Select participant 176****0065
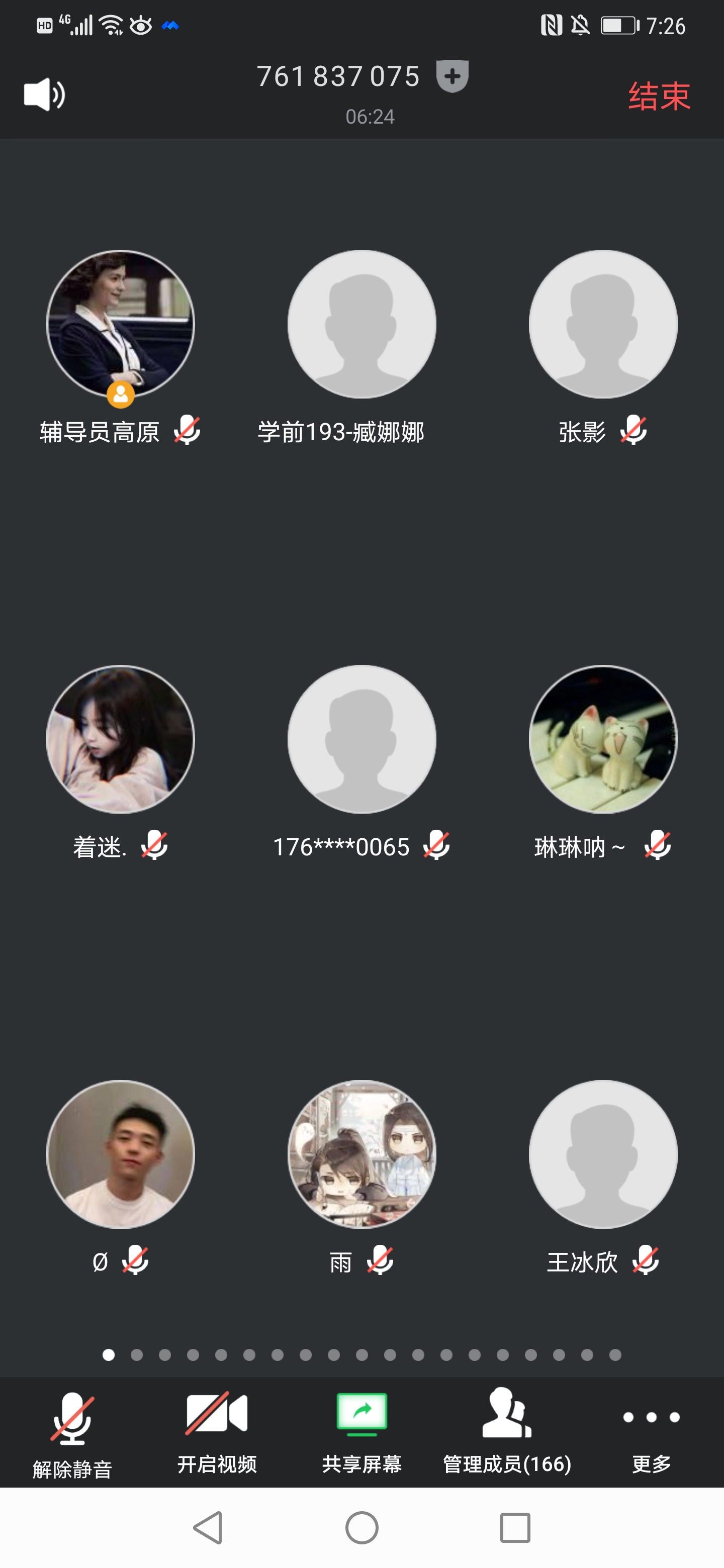Screen dimensions: 724x1568 tap(361, 740)
